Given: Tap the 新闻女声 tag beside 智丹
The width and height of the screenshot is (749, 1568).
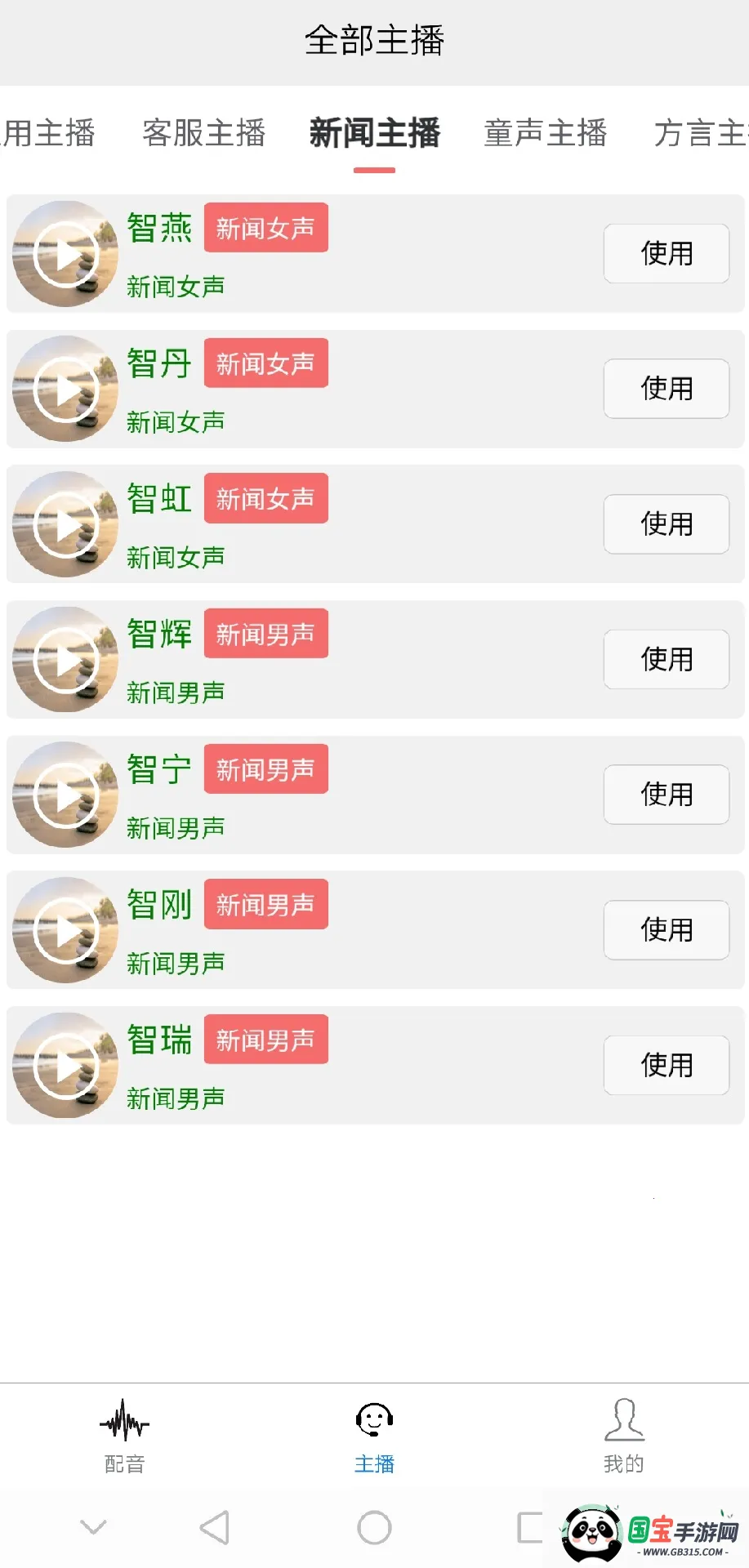Looking at the screenshot, I should (x=265, y=363).
